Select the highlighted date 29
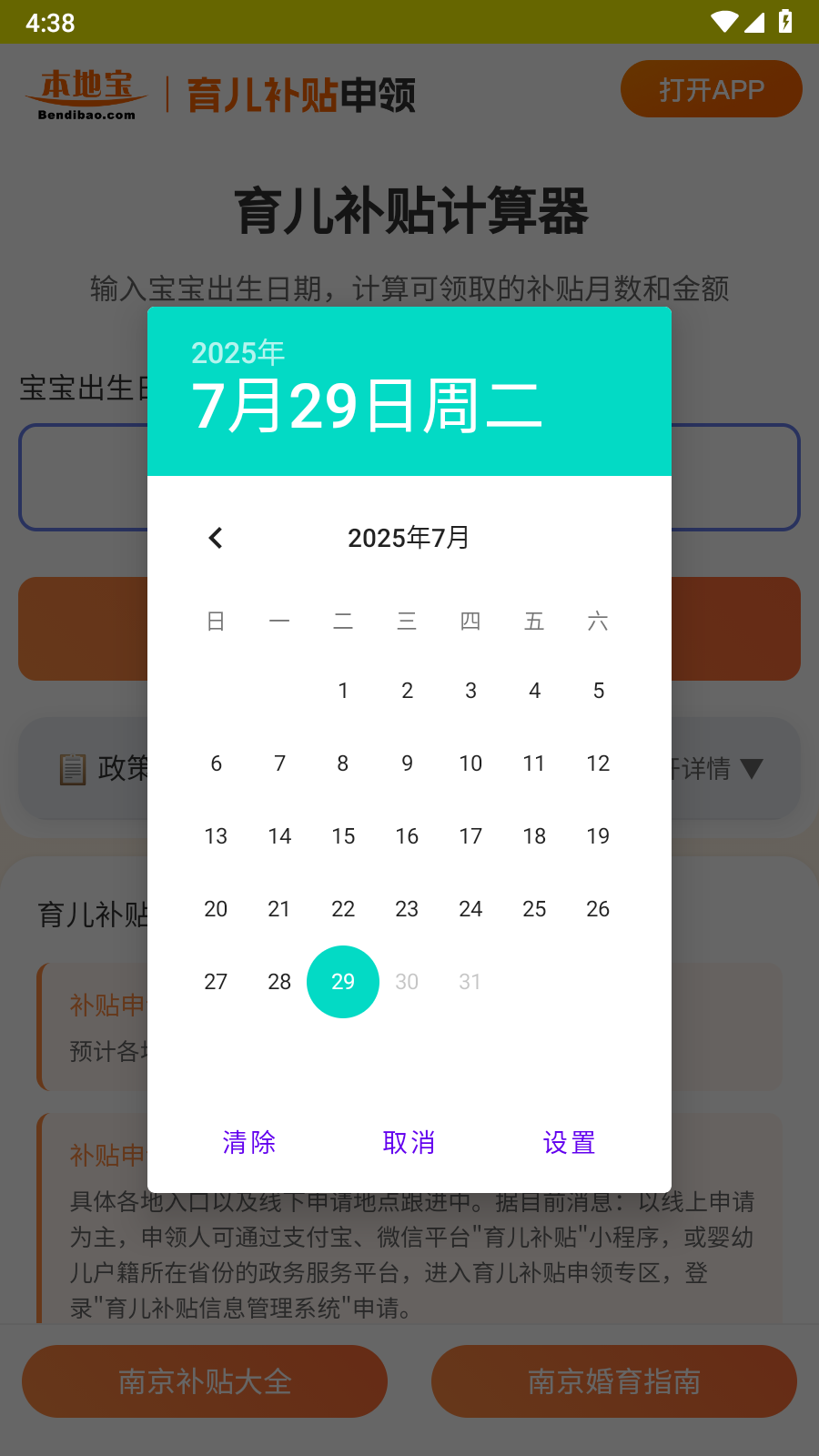This screenshot has width=819, height=1456. (x=343, y=982)
